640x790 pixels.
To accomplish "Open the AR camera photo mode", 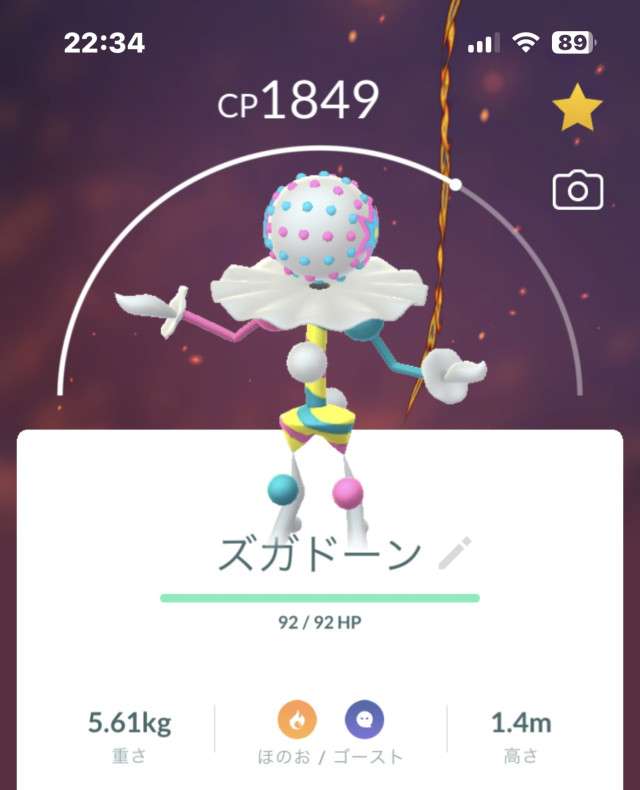I will tap(578, 190).
